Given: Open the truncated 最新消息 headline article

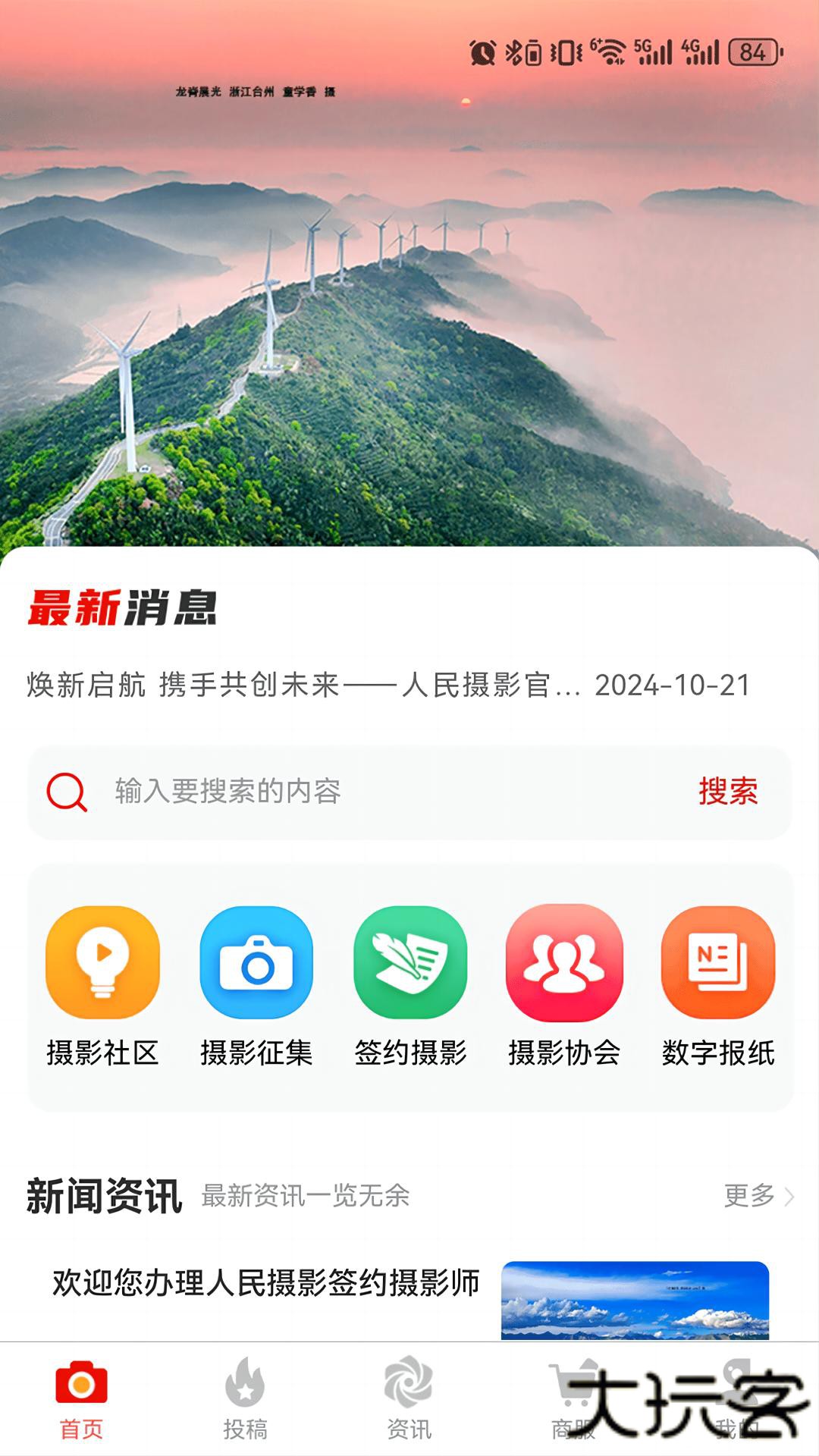Looking at the screenshot, I should [303, 685].
